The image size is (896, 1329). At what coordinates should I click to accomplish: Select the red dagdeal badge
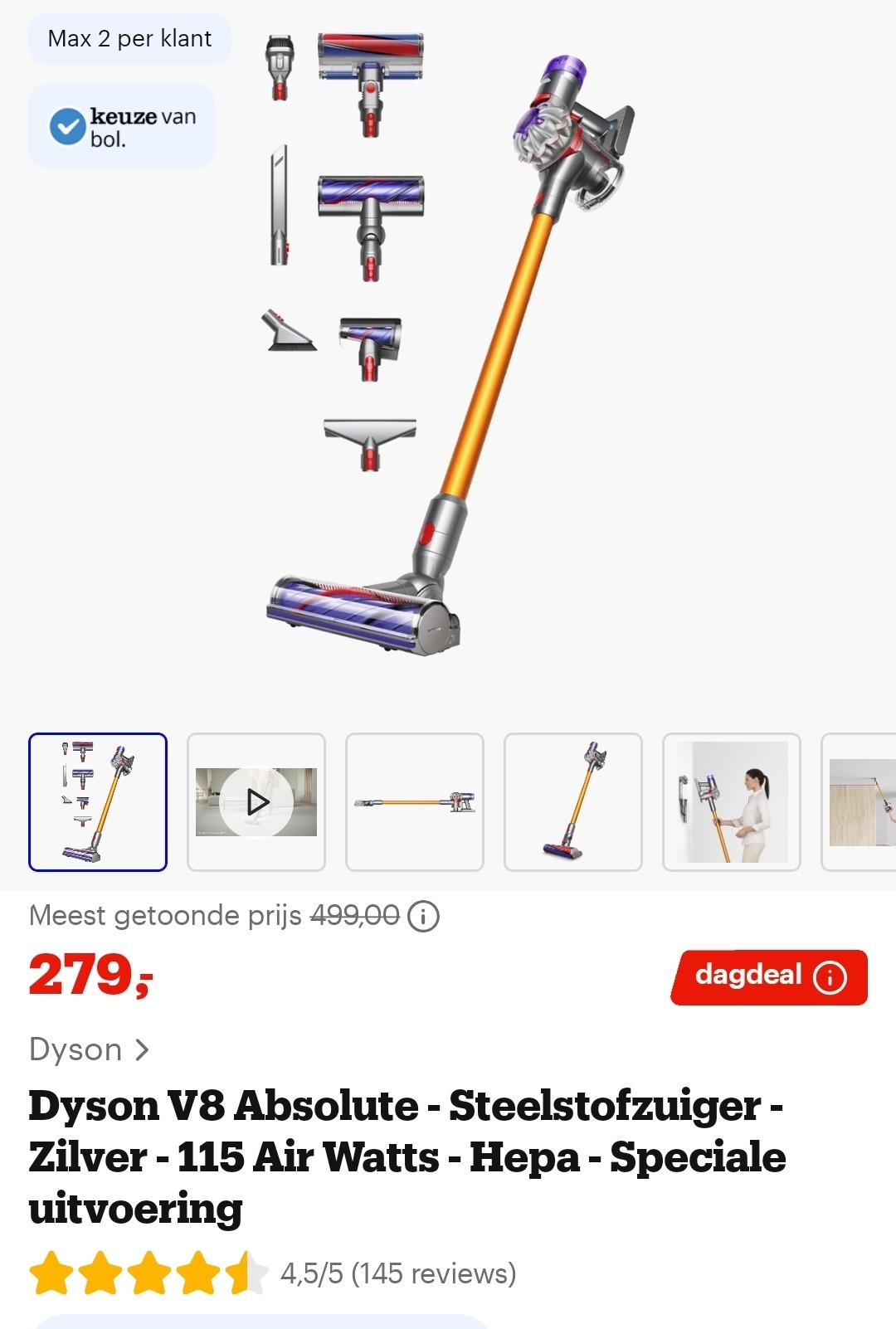coord(767,979)
